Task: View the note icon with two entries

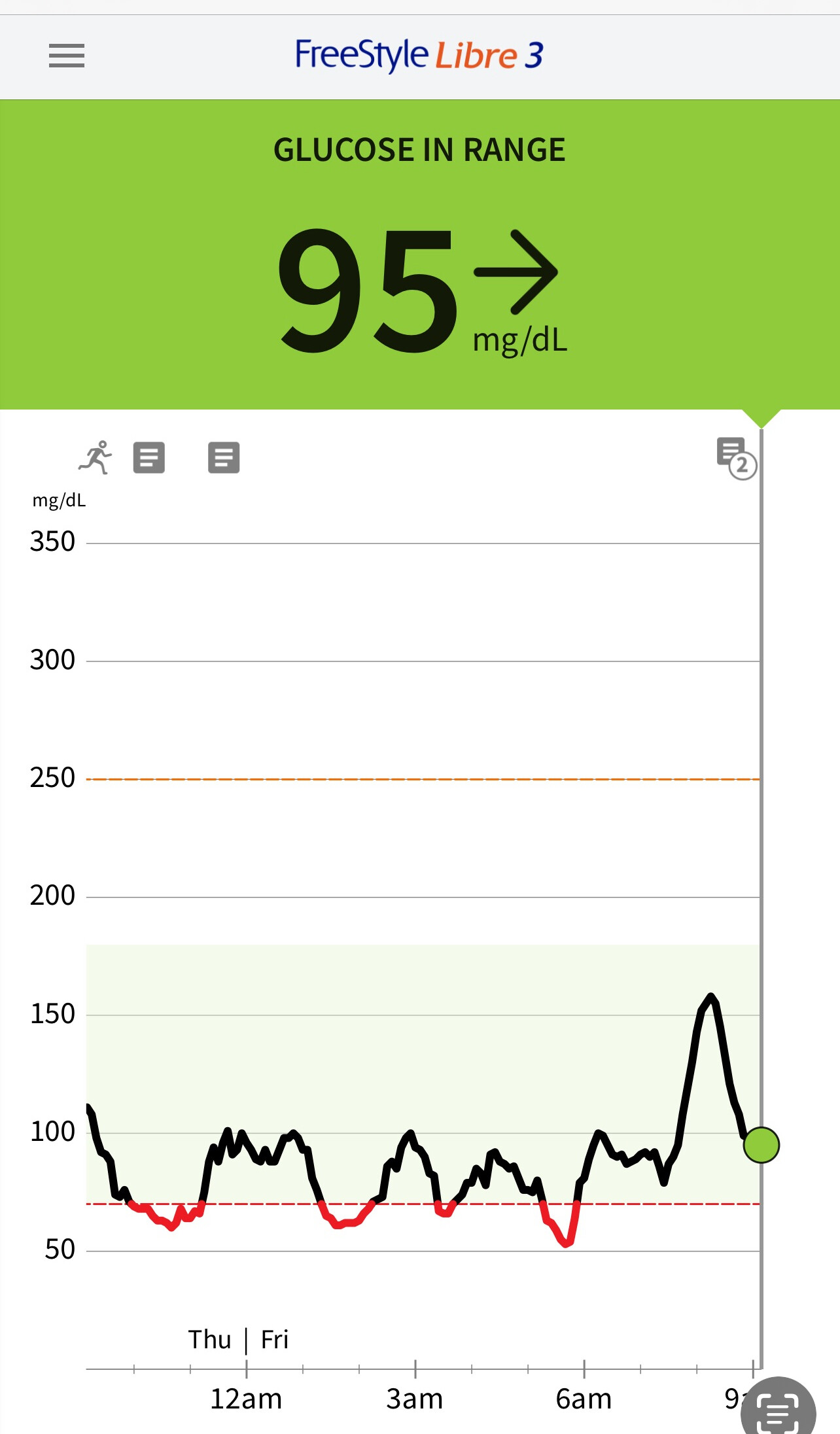Action: click(736, 458)
